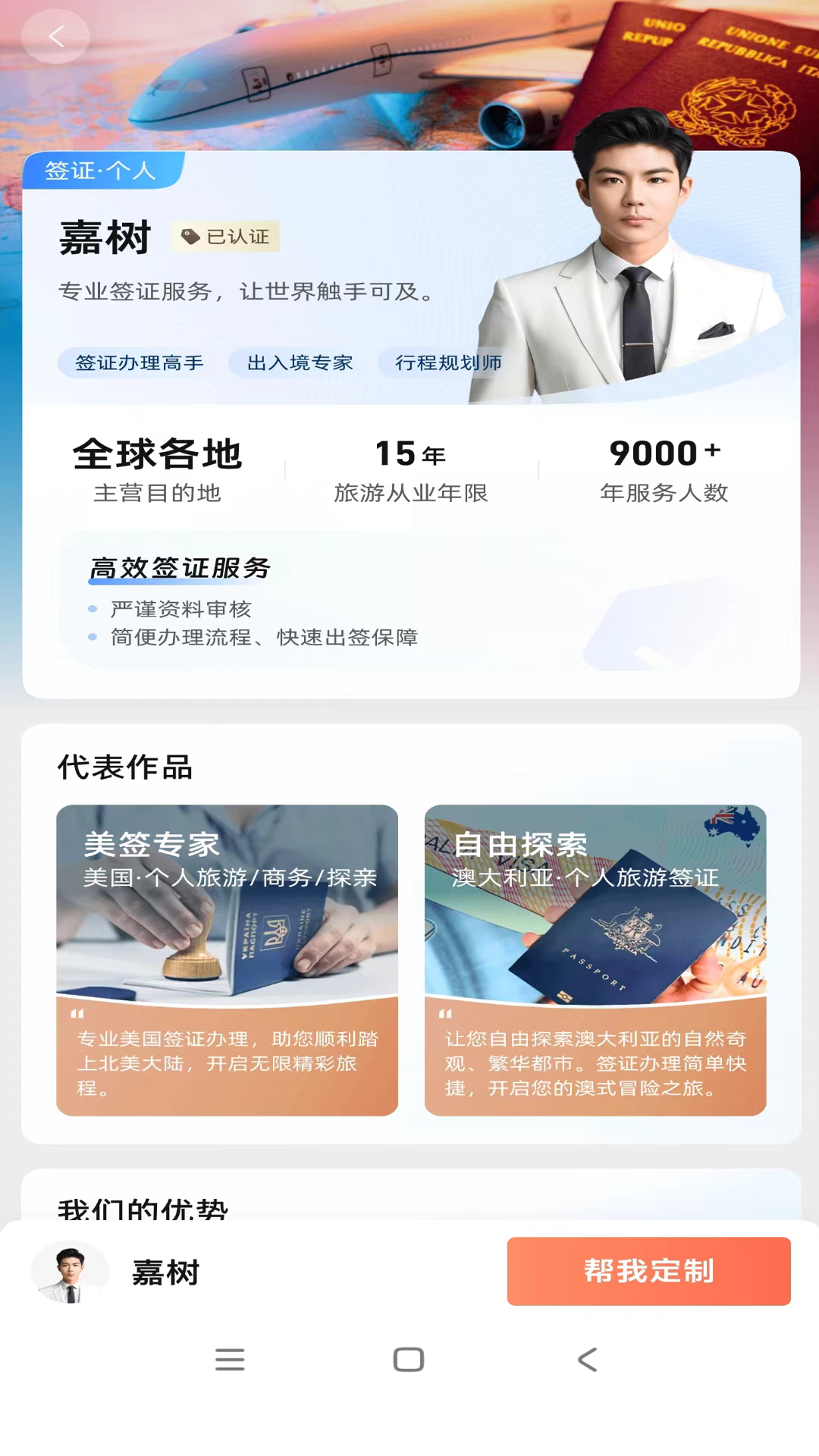Open the 自由探索 Australia visa card
The height and width of the screenshot is (1456, 819).
[595, 959]
